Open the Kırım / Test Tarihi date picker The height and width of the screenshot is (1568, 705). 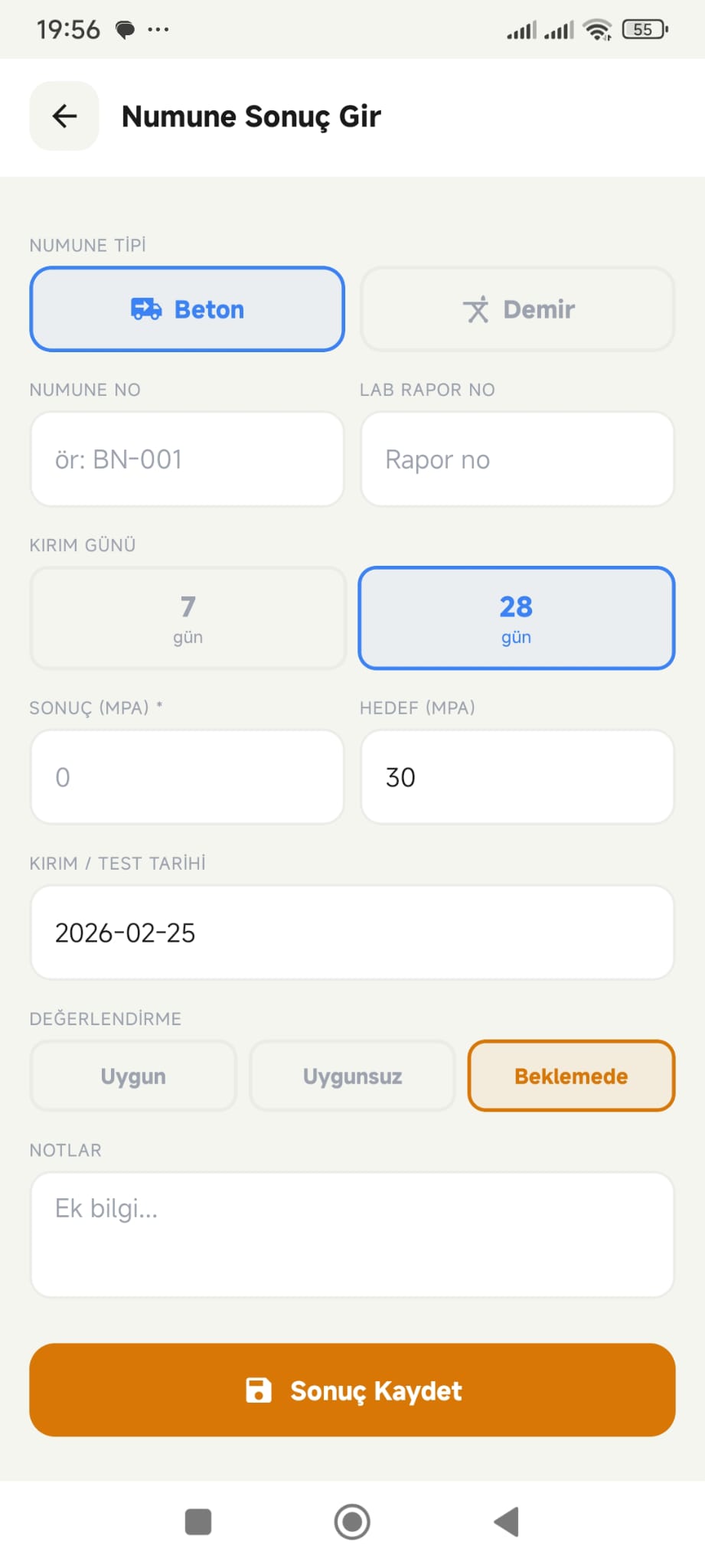tap(352, 933)
